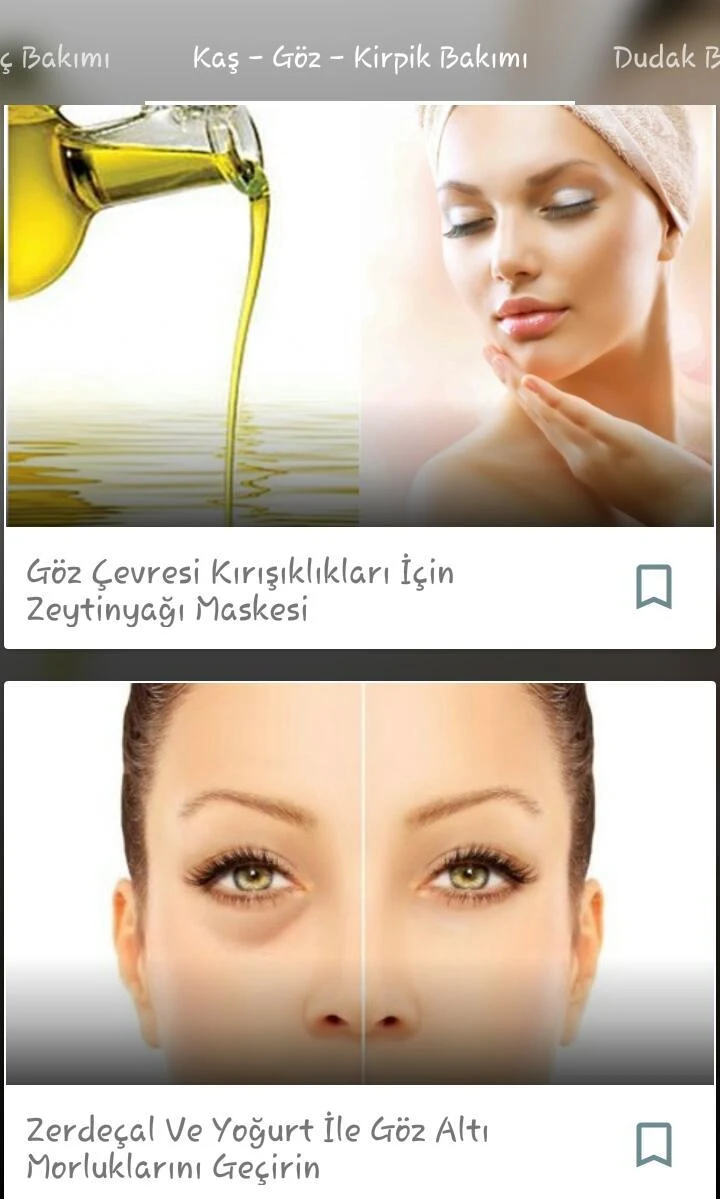Open the Göz Altı Morlukları article card
This screenshot has height=1199, width=720.
360,940
